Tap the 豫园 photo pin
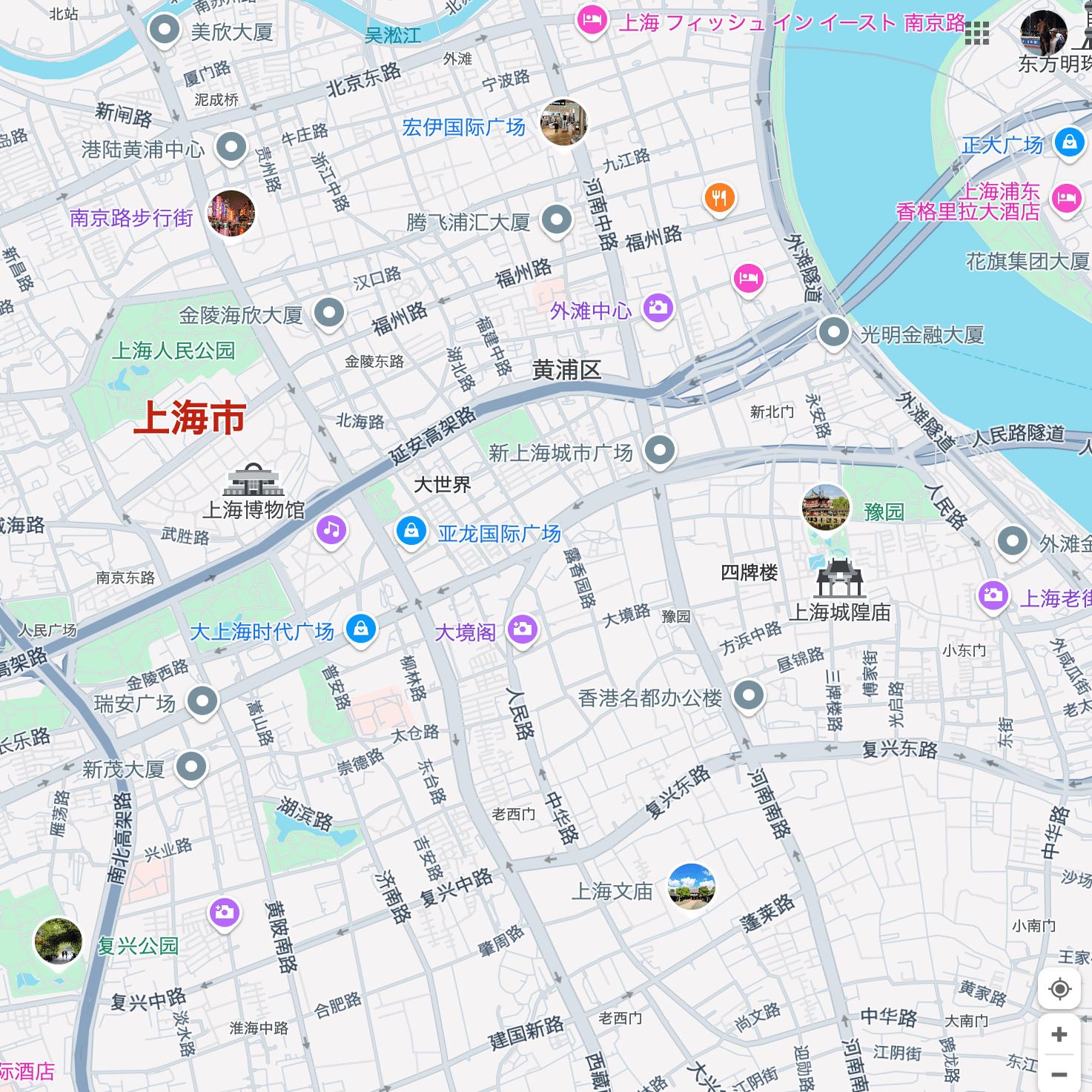 tap(825, 508)
